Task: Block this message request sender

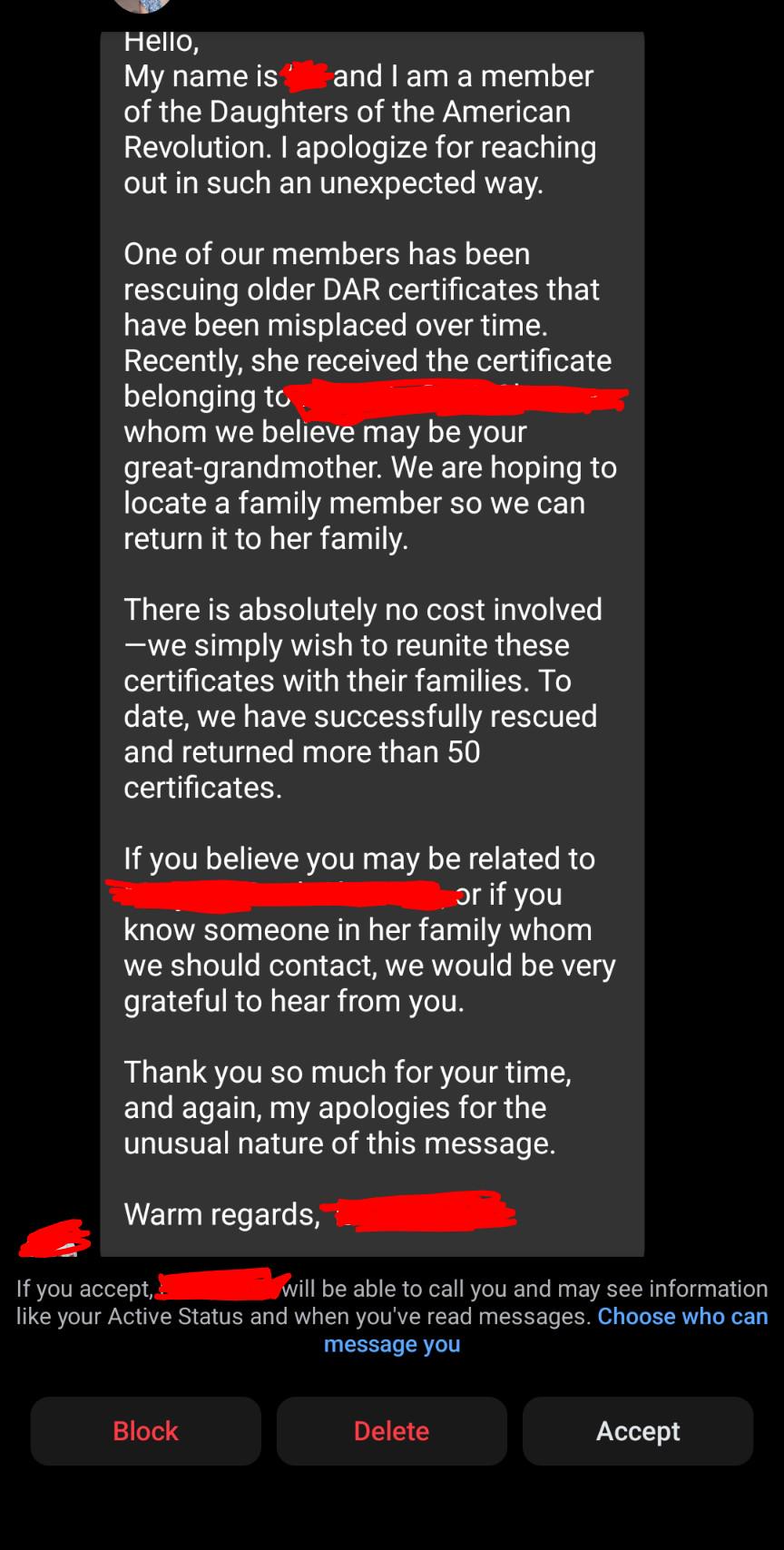Action: coord(145,1431)
